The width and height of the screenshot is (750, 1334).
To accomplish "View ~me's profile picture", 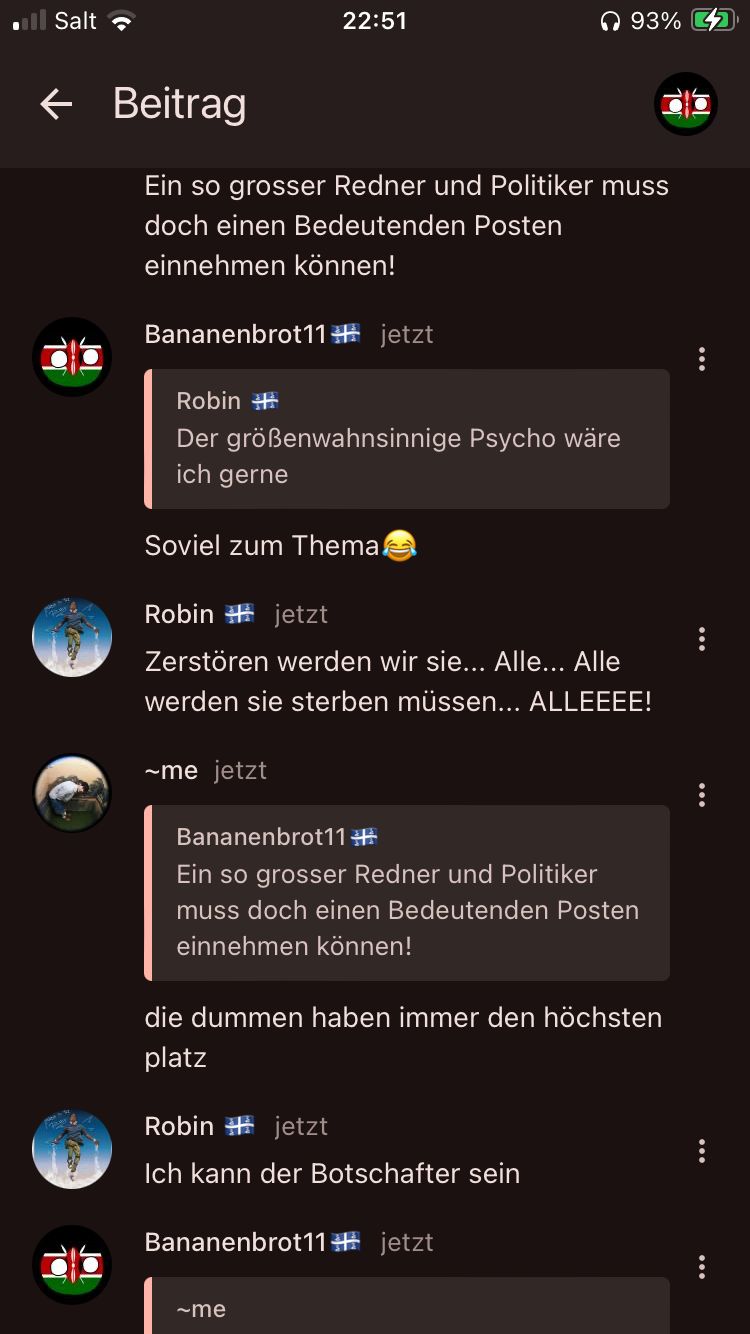I will [x=72, y=793].
